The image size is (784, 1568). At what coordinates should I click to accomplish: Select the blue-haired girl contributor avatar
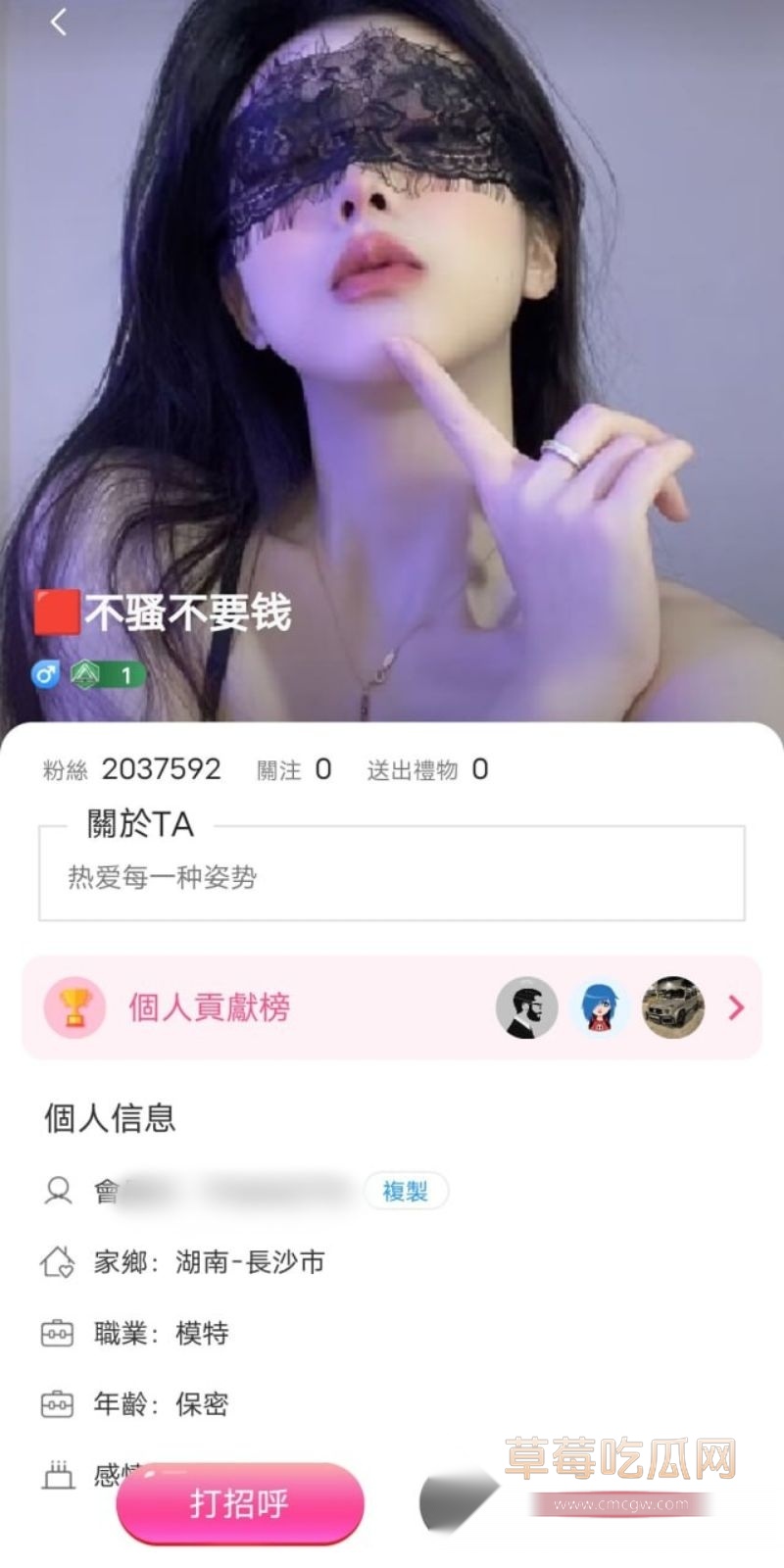600,1007
